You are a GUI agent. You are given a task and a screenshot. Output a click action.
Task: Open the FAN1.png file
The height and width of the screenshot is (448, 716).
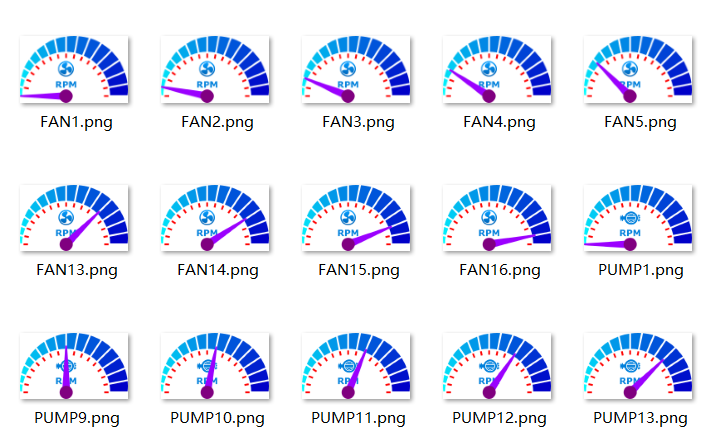pyautogui.click(x=75, y=70)
